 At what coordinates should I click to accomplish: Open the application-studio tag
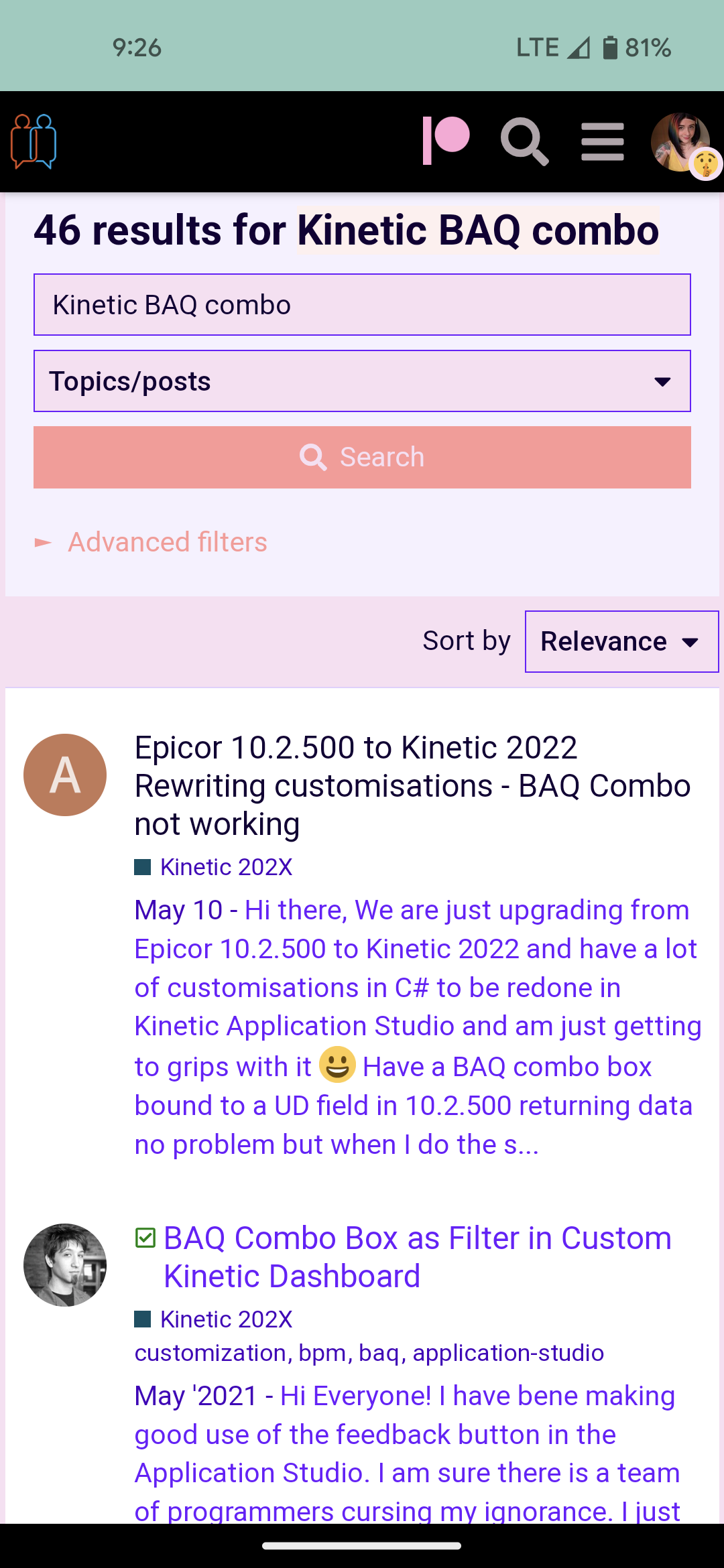(x=508, y=1353)
